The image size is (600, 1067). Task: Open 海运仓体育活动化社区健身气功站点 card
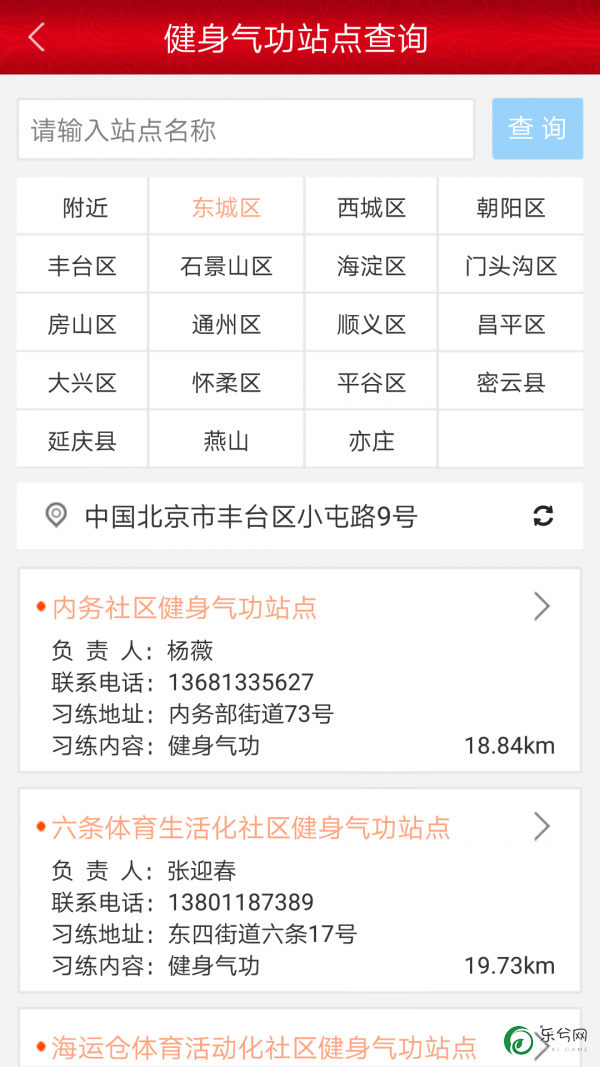300,1038
